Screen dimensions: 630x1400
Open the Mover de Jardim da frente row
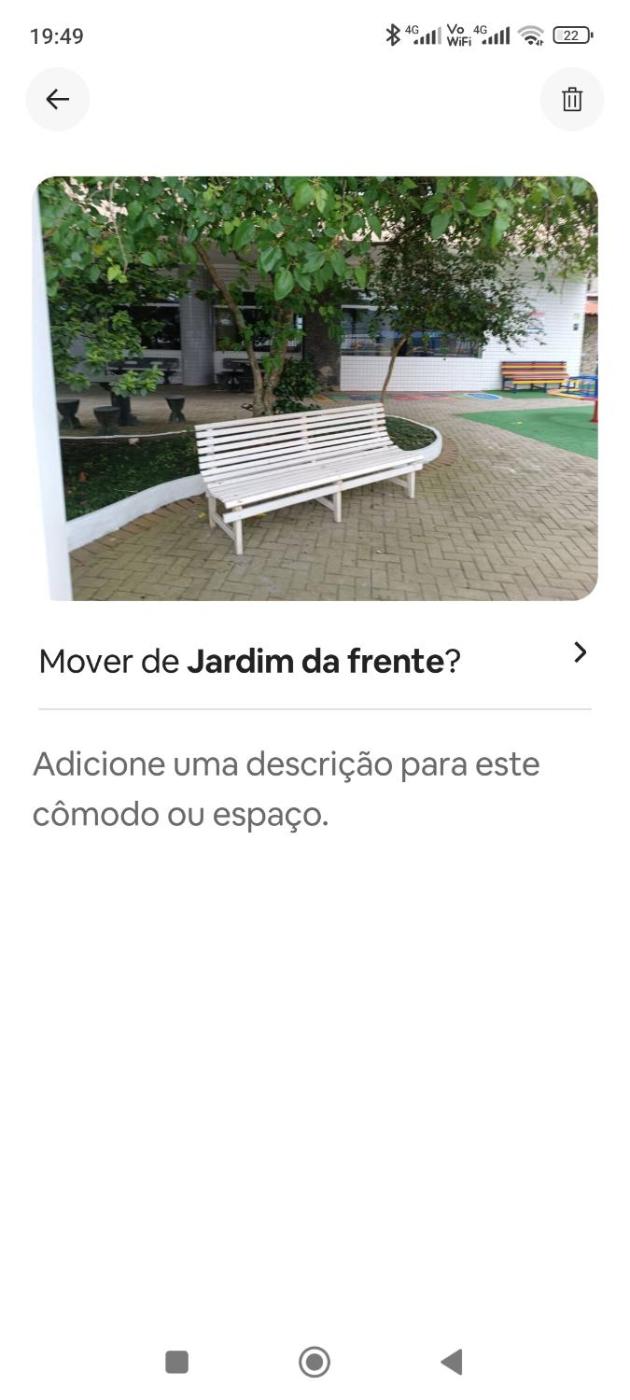point(314,660)
